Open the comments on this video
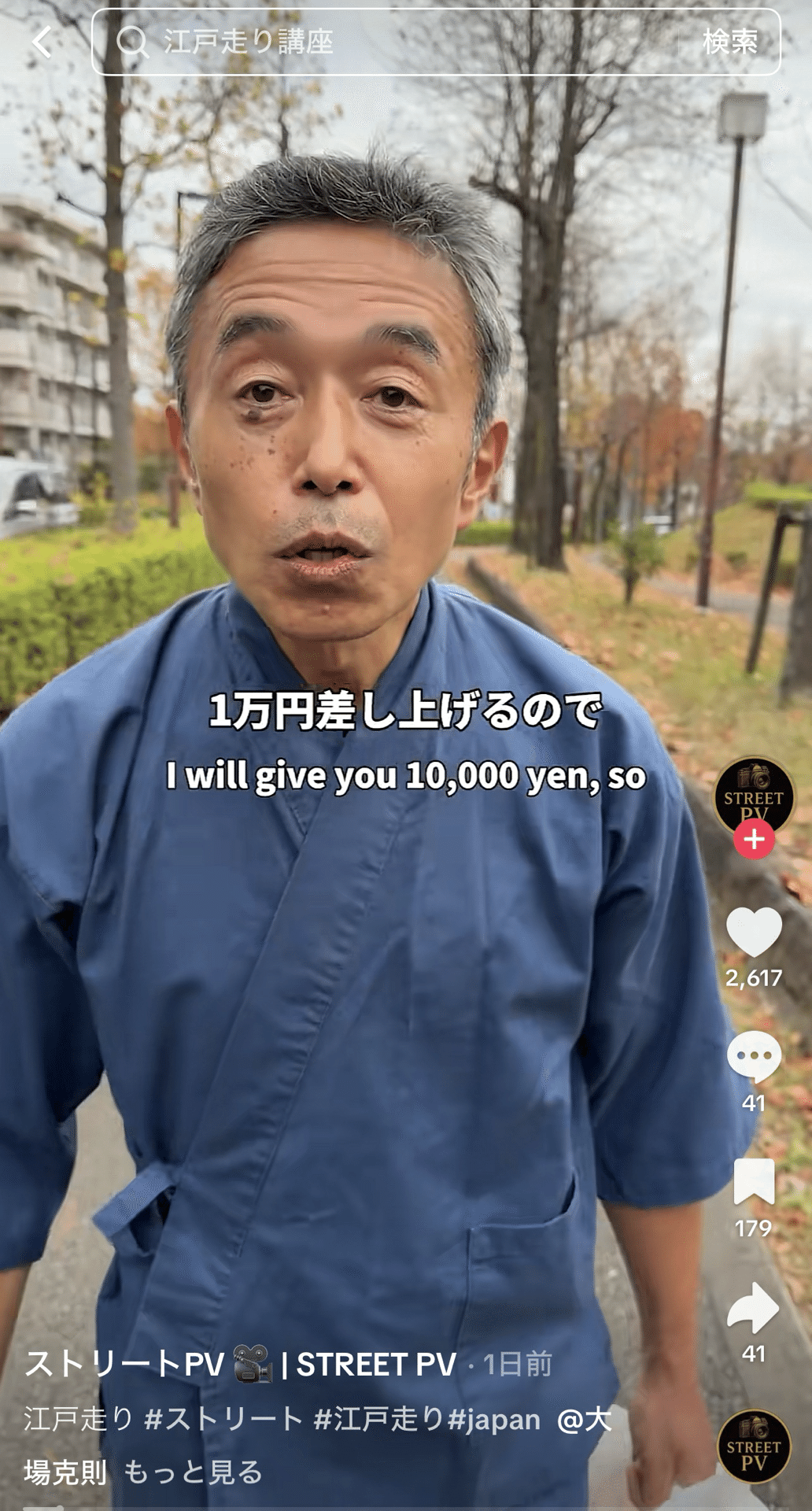The width and height of the screenshot is (812, 1511). [x=753, y=1057]
